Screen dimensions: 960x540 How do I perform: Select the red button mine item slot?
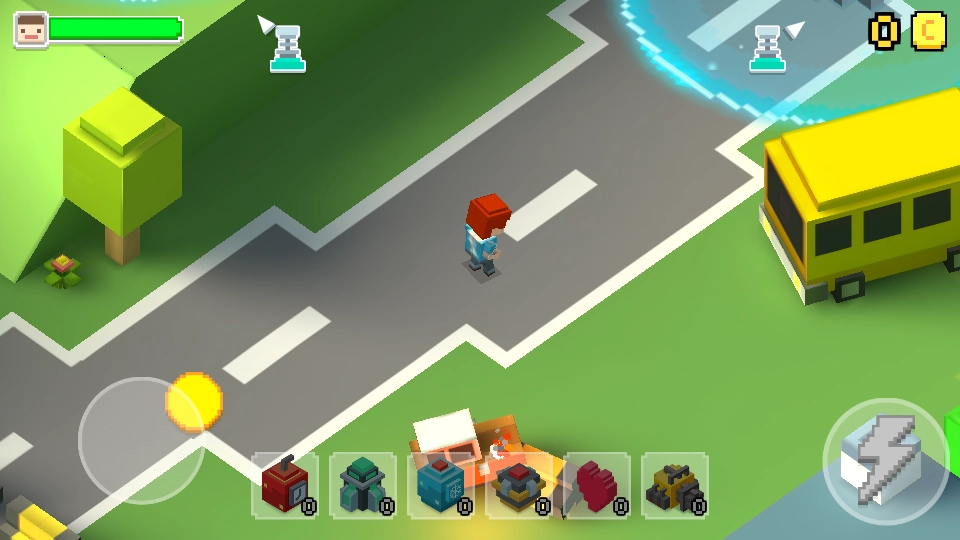[x=519, y=485]
